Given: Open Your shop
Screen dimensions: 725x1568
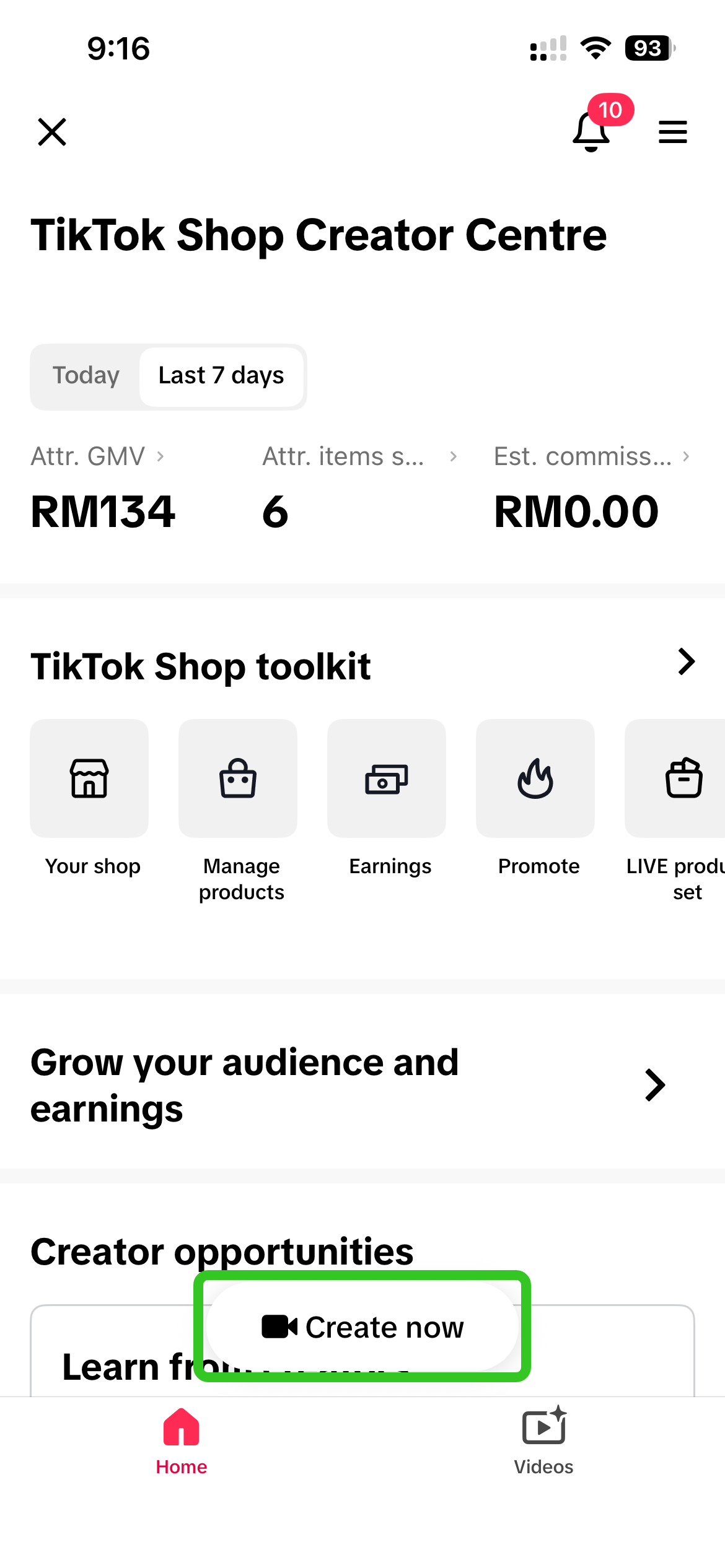Looking at the screenshot, I should pos(90,778).
